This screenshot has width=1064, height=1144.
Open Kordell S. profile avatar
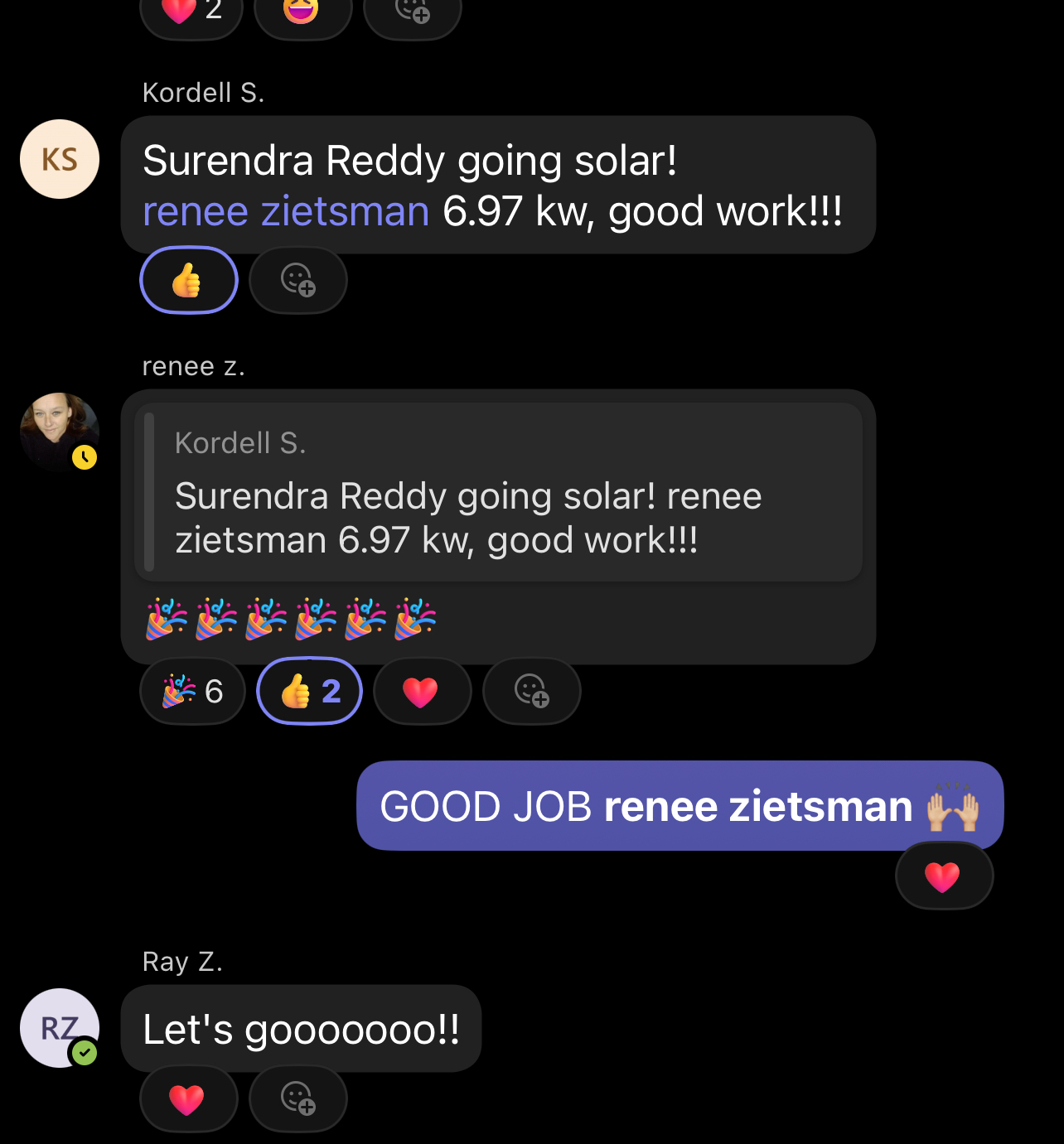click(x=60, y=159)
